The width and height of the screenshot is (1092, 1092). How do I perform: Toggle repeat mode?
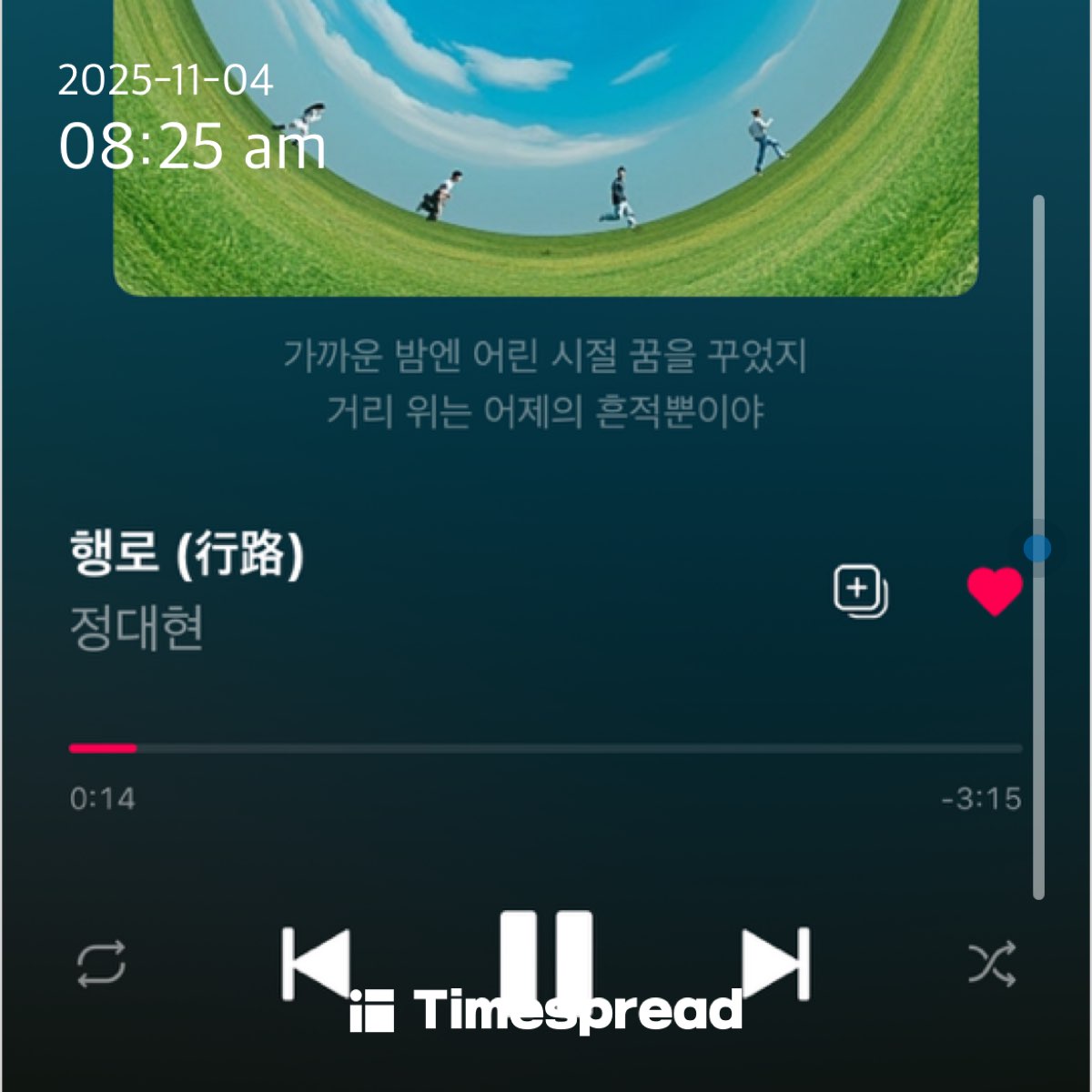pyautogui.click(x=101, y=964)
